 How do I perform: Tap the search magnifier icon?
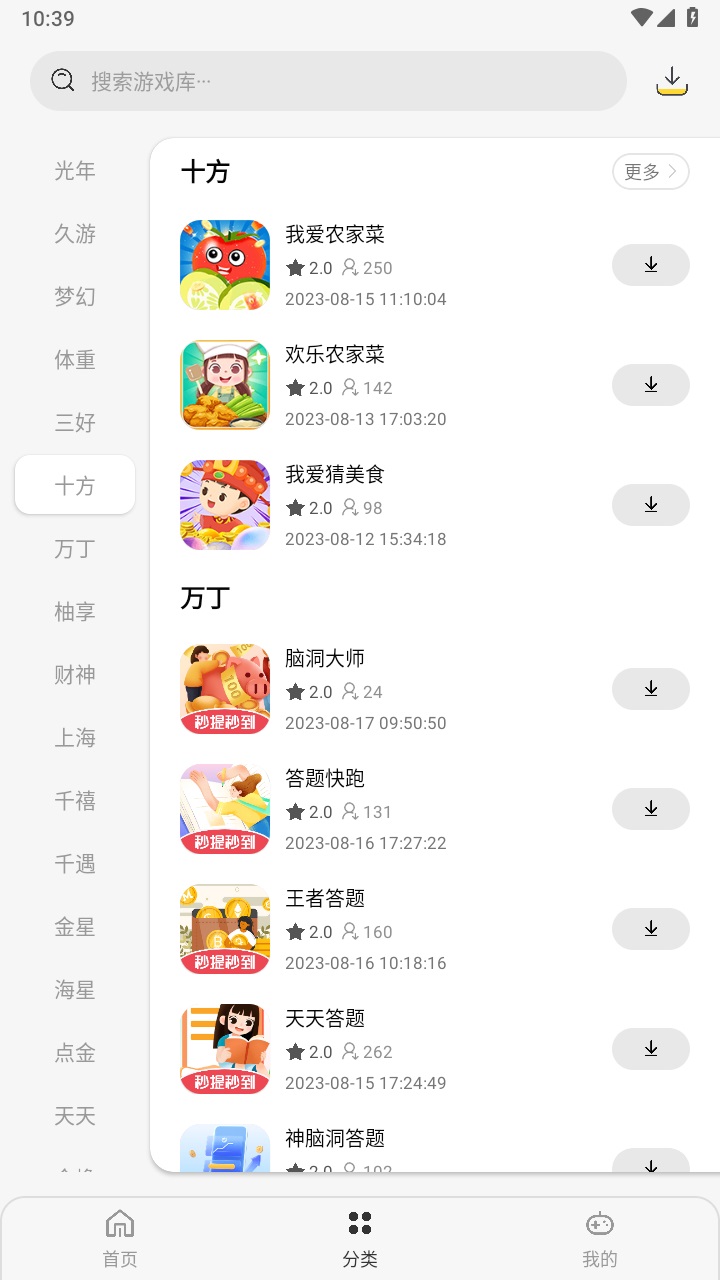pos(62,80)
